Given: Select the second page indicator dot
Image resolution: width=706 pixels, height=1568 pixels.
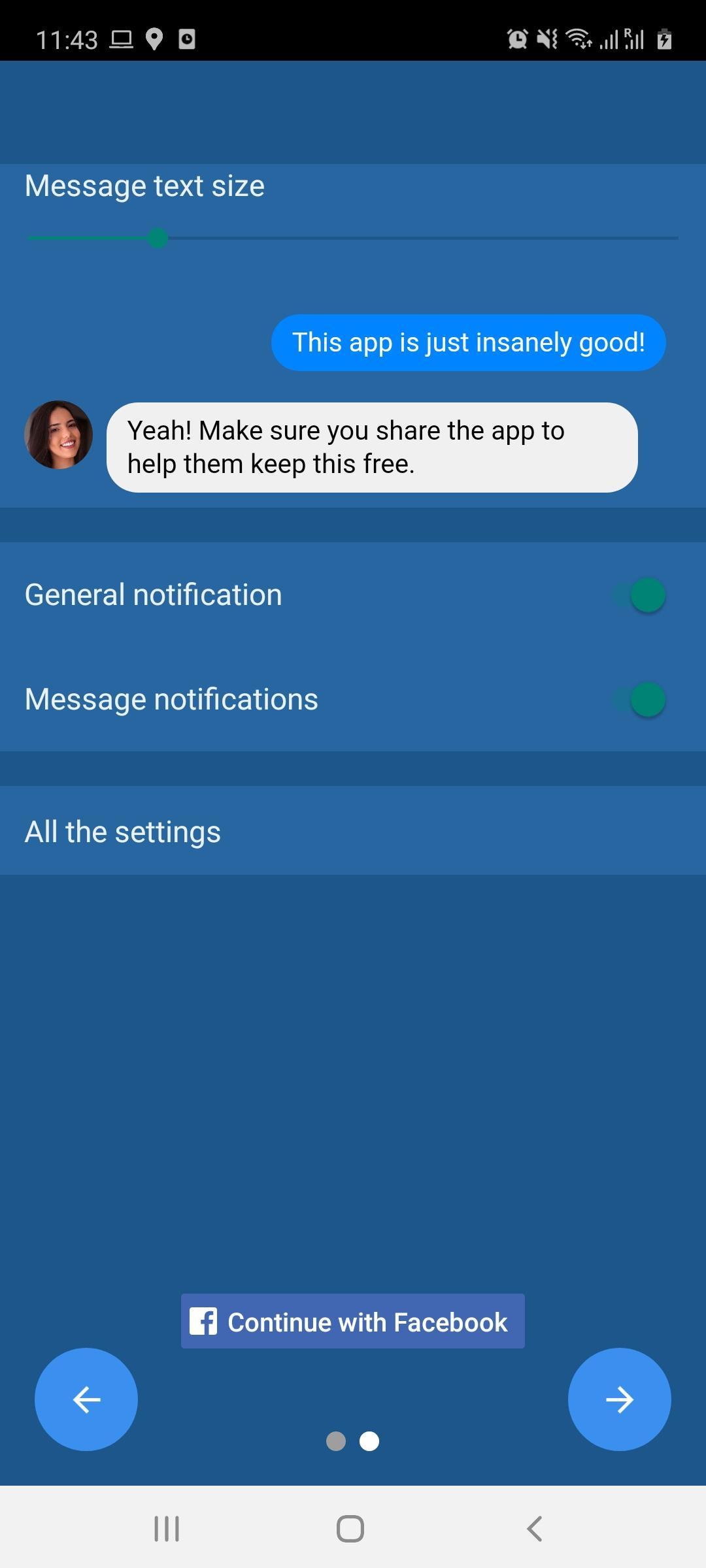Looking at the screenshot, I should [368, 1442].
